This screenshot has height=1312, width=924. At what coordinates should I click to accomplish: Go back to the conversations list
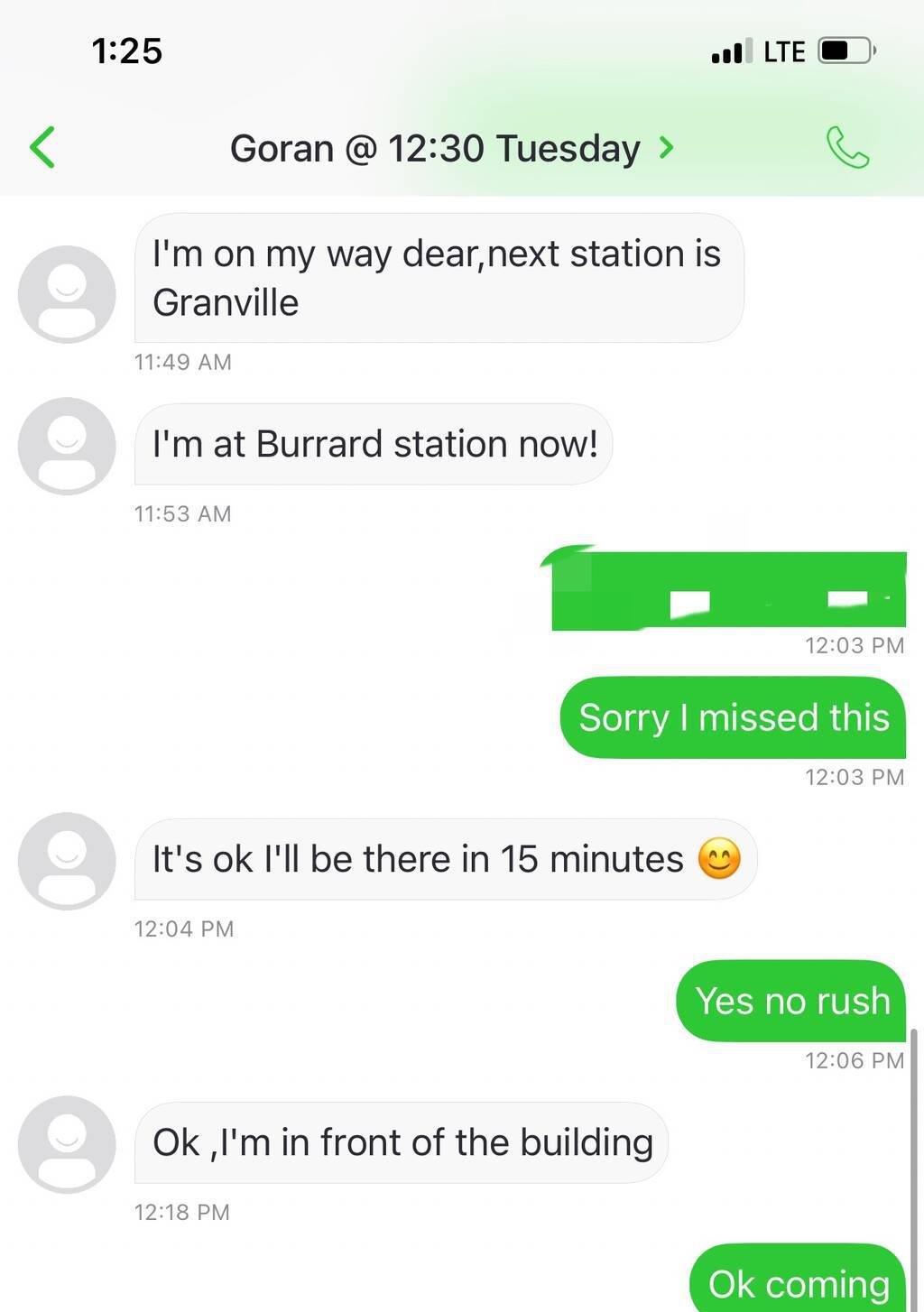click(x=42, y=147)
